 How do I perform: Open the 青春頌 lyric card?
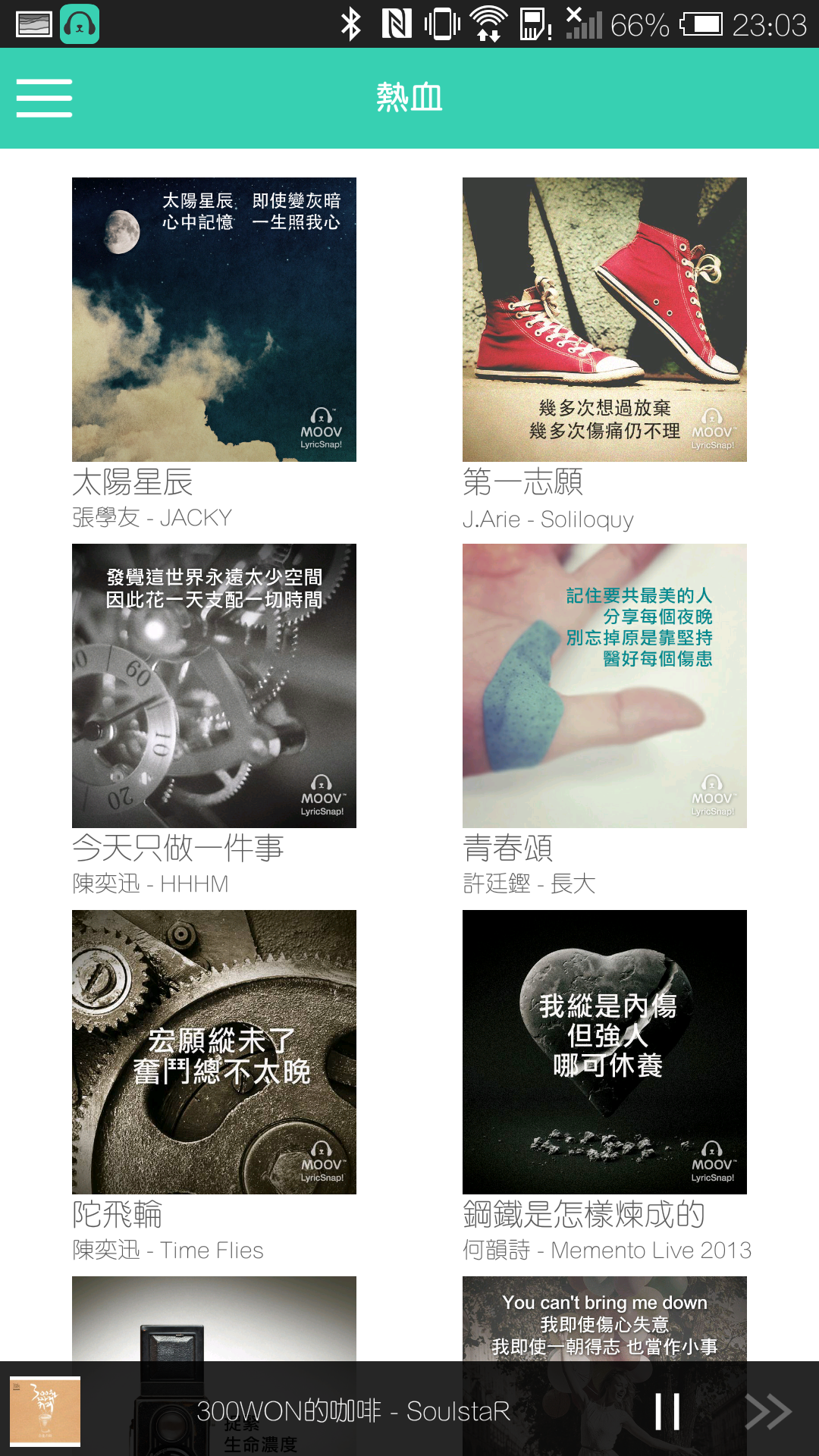click(x=604, y=686)
